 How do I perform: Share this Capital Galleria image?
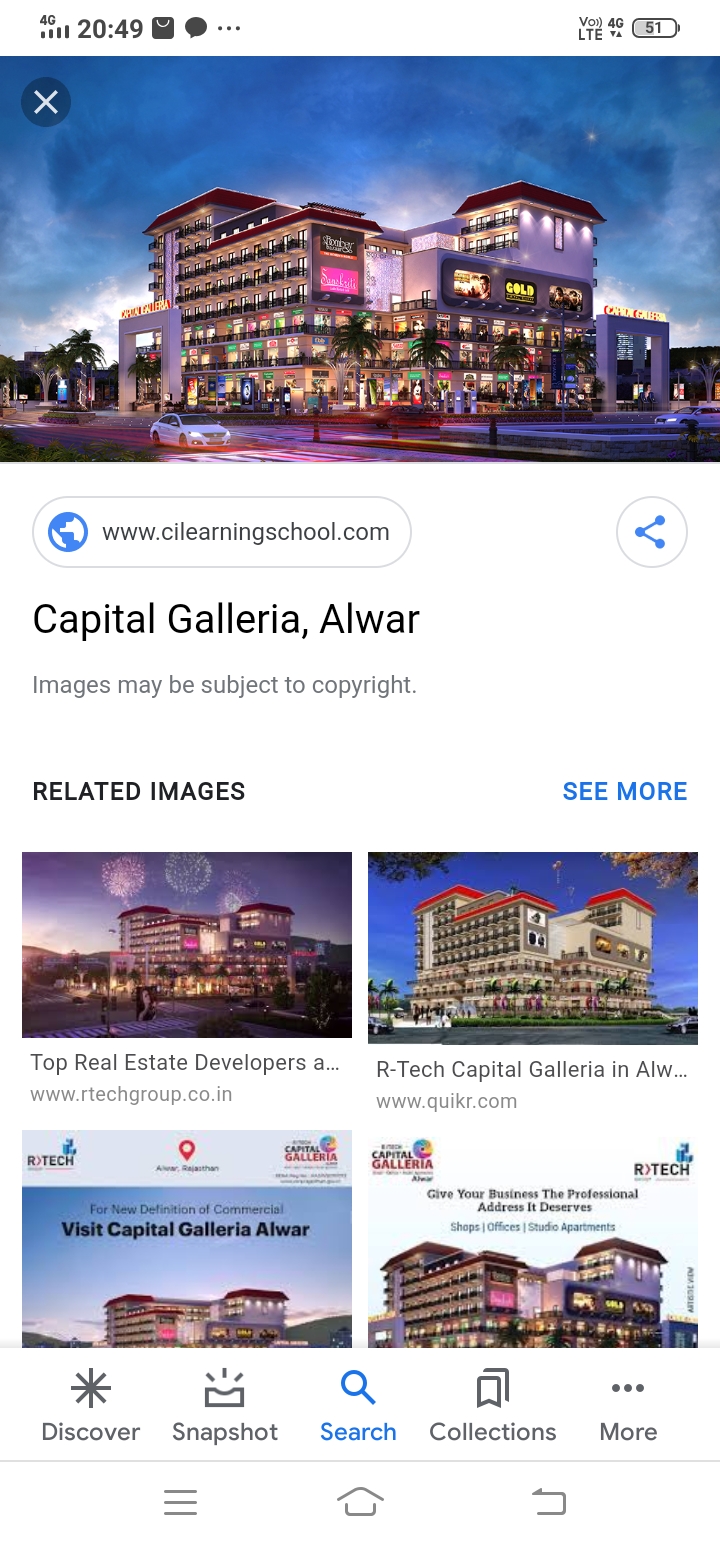pyautogui.click(x=651, y=532)
